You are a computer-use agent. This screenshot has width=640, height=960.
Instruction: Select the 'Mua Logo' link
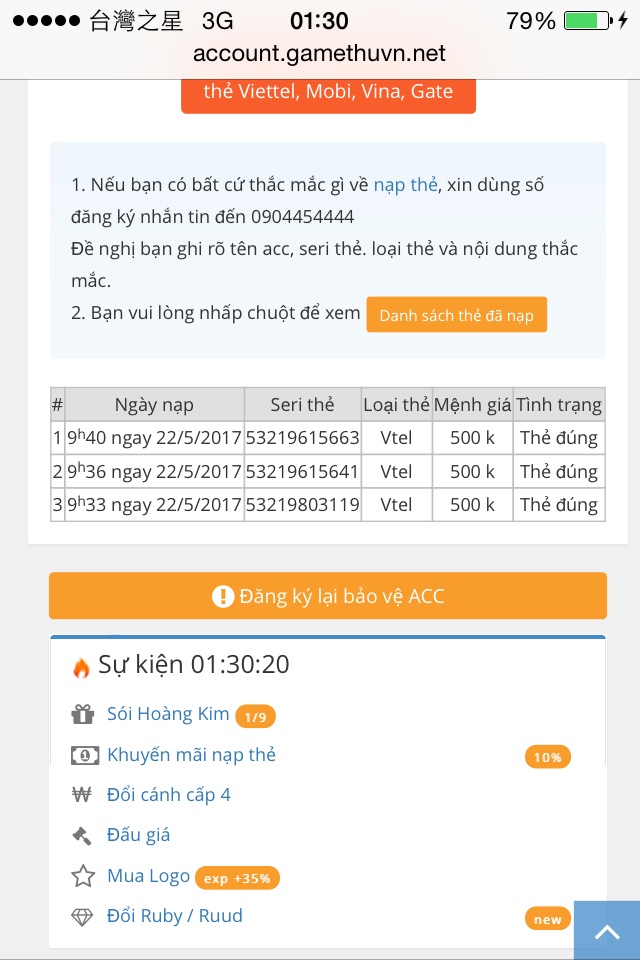click(148, 876)
